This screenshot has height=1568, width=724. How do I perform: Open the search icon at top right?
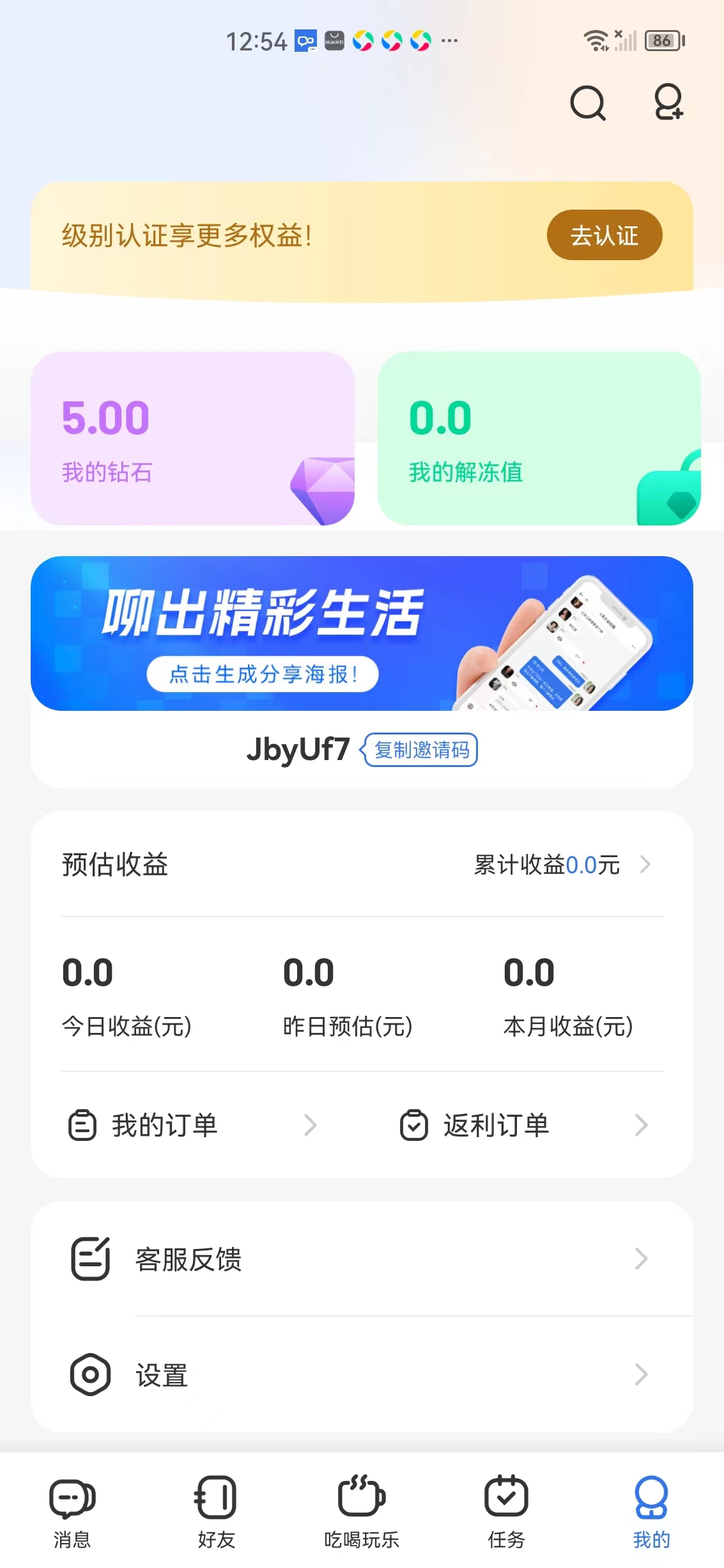[x=587, y=104]
